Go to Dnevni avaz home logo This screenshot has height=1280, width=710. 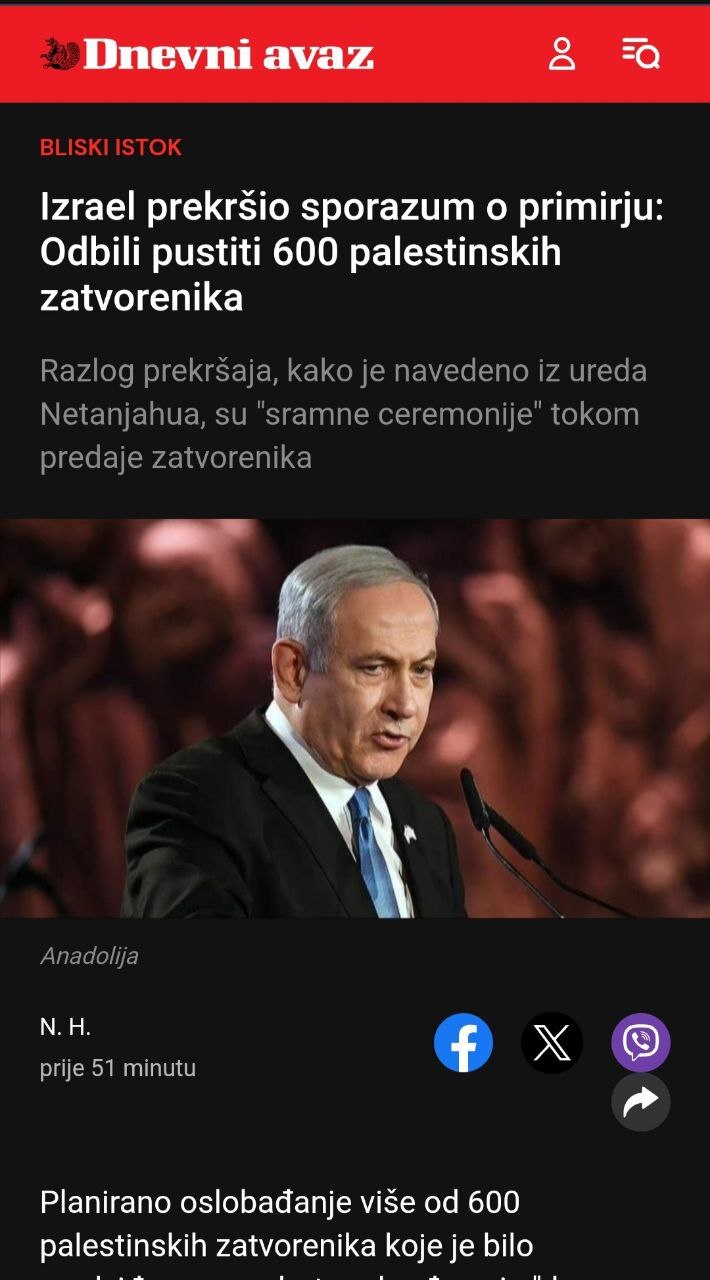207,54
